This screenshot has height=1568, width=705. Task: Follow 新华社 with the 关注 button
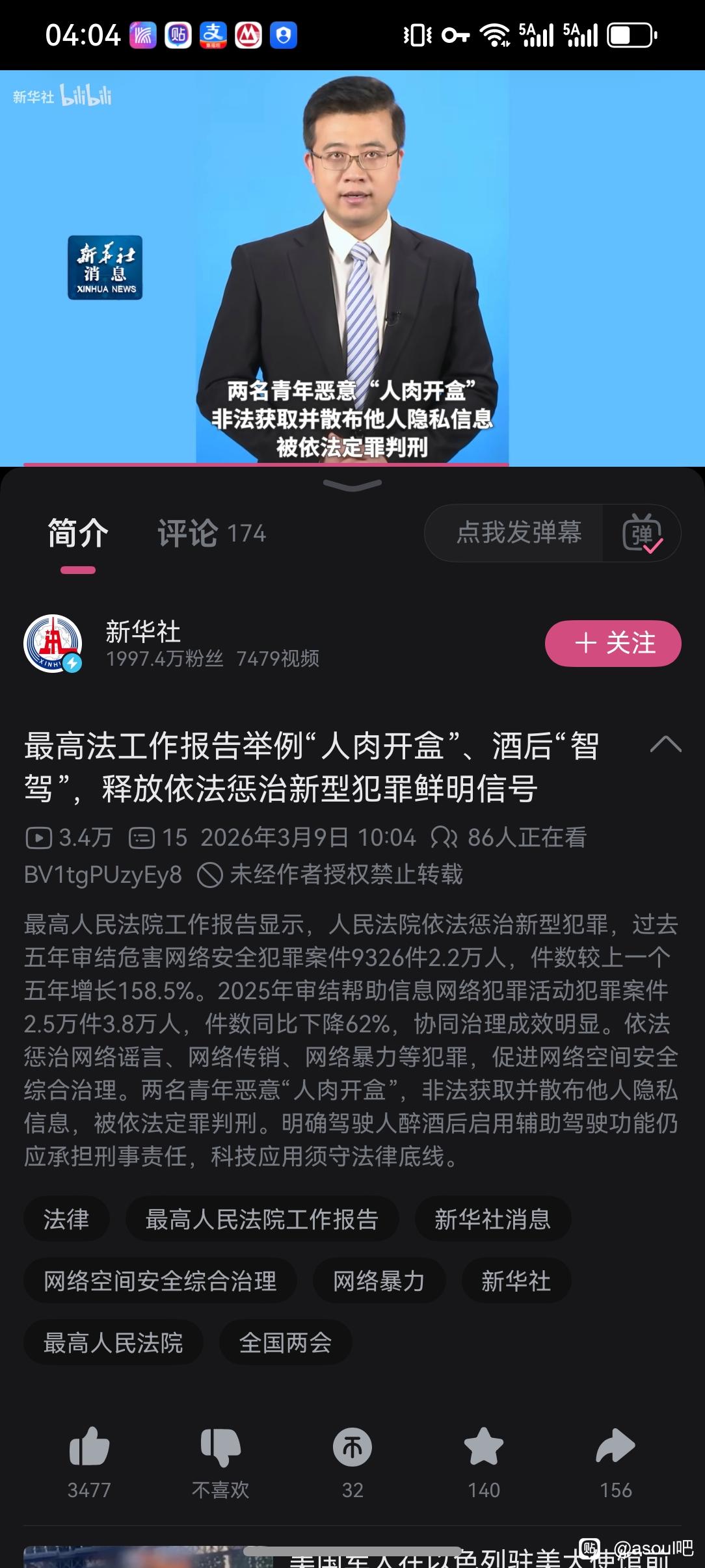(613, 644)
